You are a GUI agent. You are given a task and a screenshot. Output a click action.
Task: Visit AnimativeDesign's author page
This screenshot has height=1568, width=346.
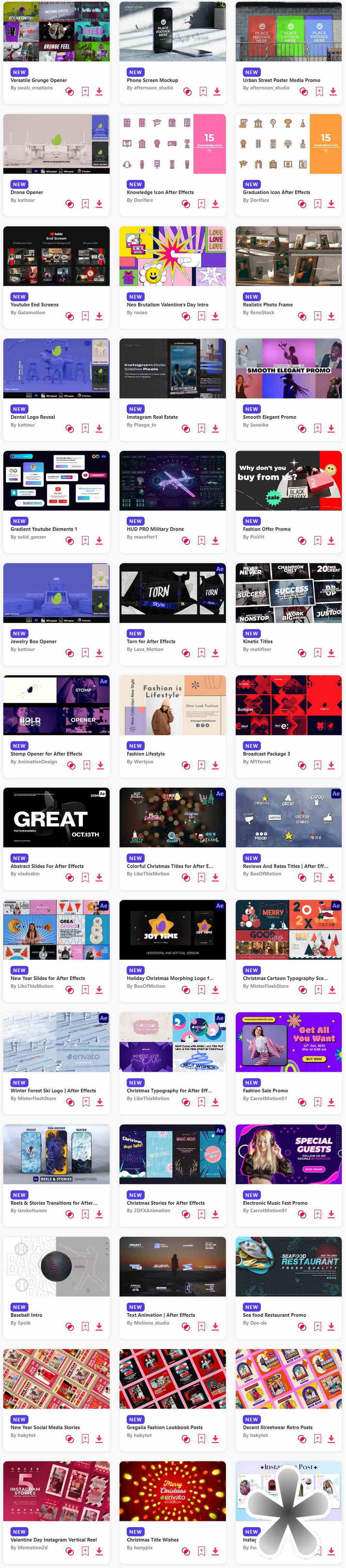(33, 761)
